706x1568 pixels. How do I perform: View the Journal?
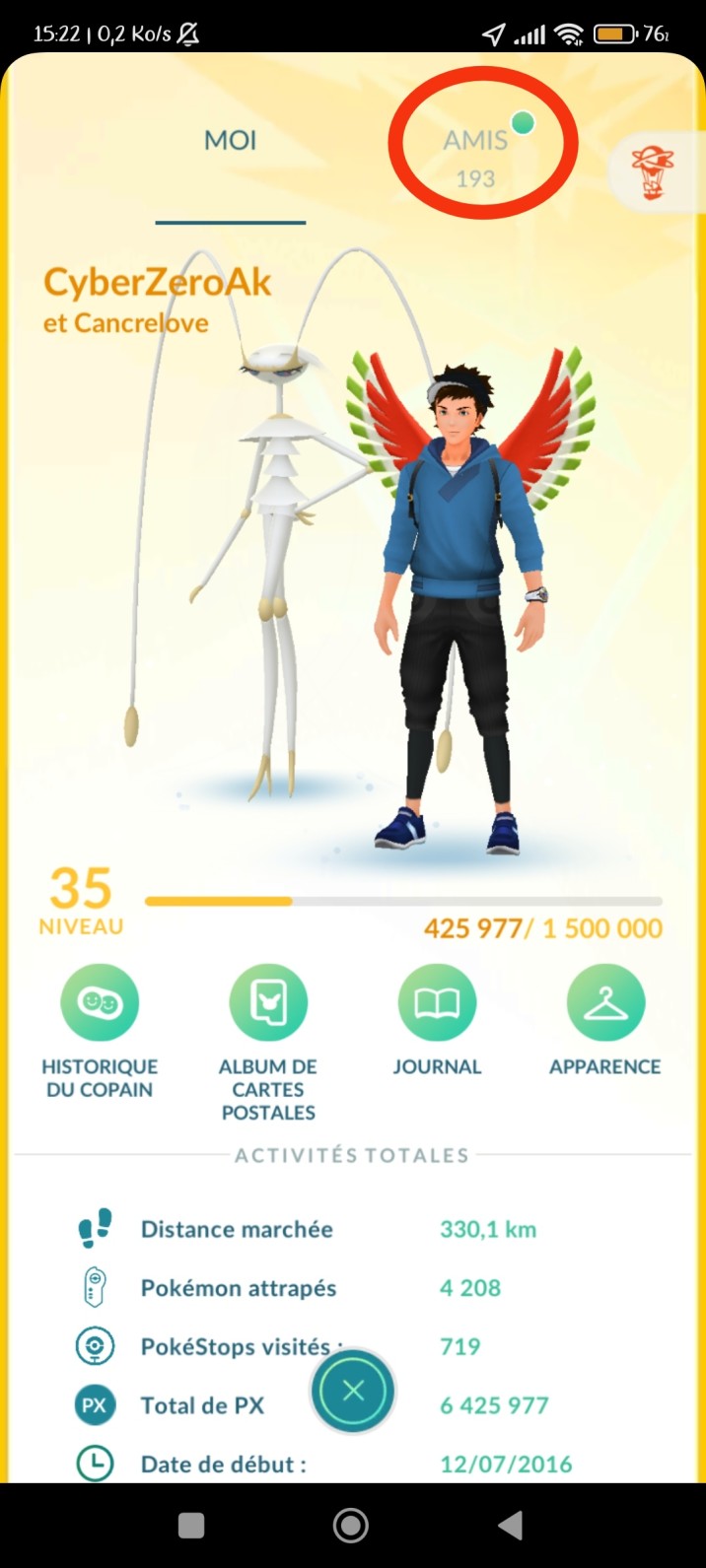pos(437,1003)
